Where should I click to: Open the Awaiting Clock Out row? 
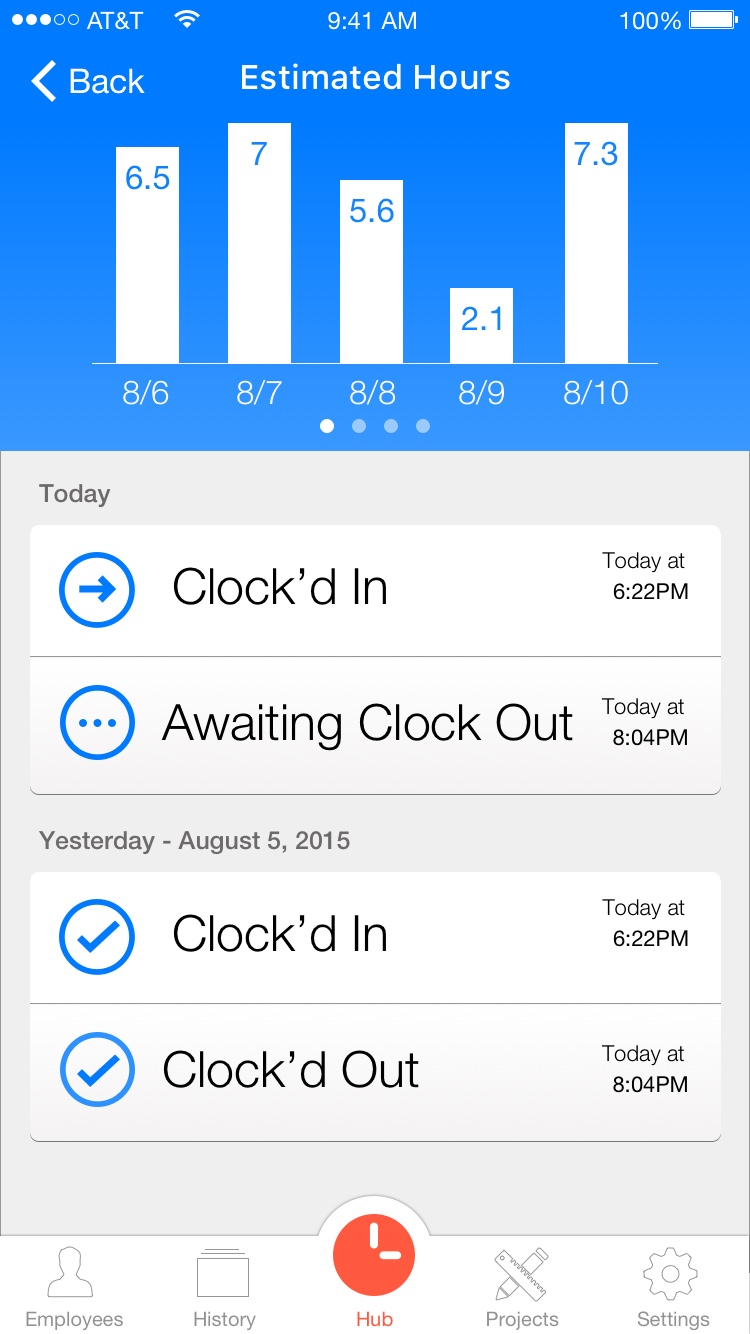pos(375,725)
